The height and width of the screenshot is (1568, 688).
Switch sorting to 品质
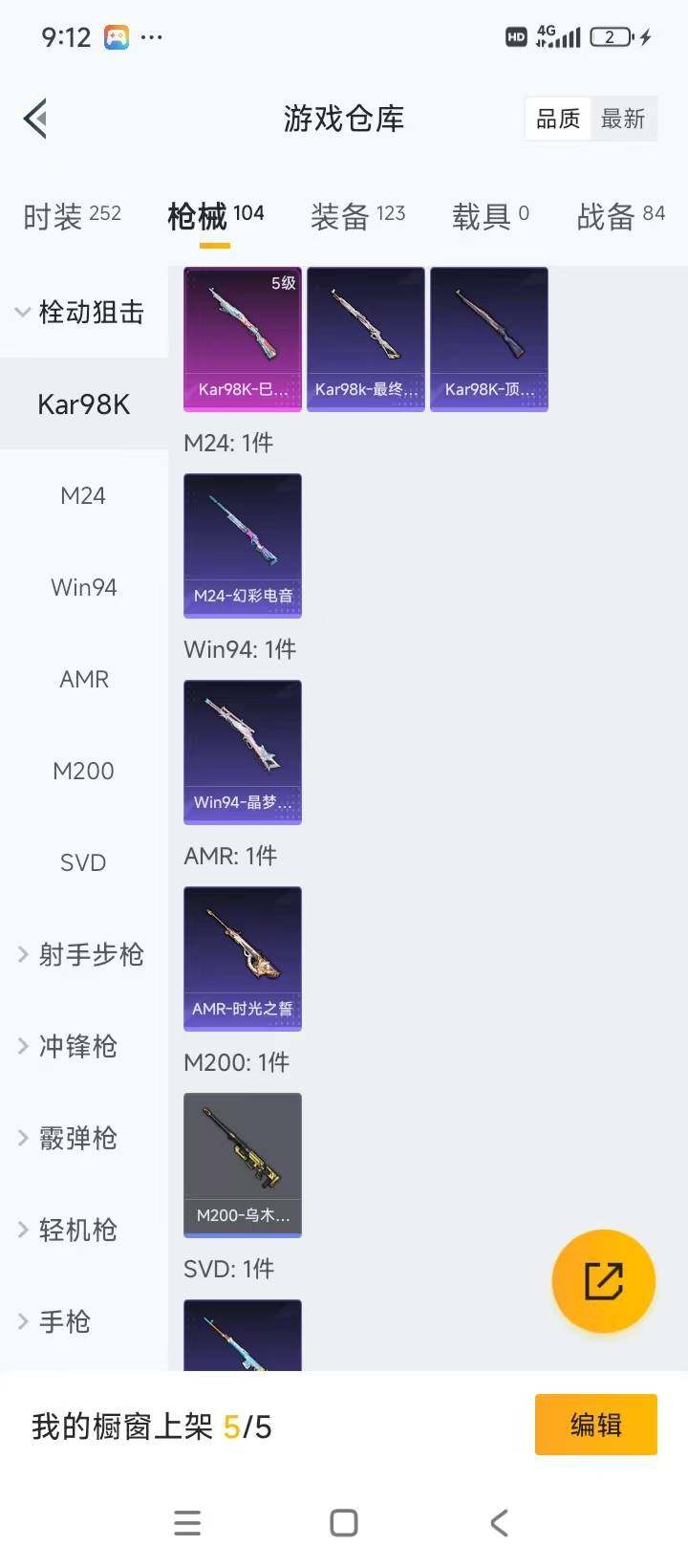pos(557,119)
